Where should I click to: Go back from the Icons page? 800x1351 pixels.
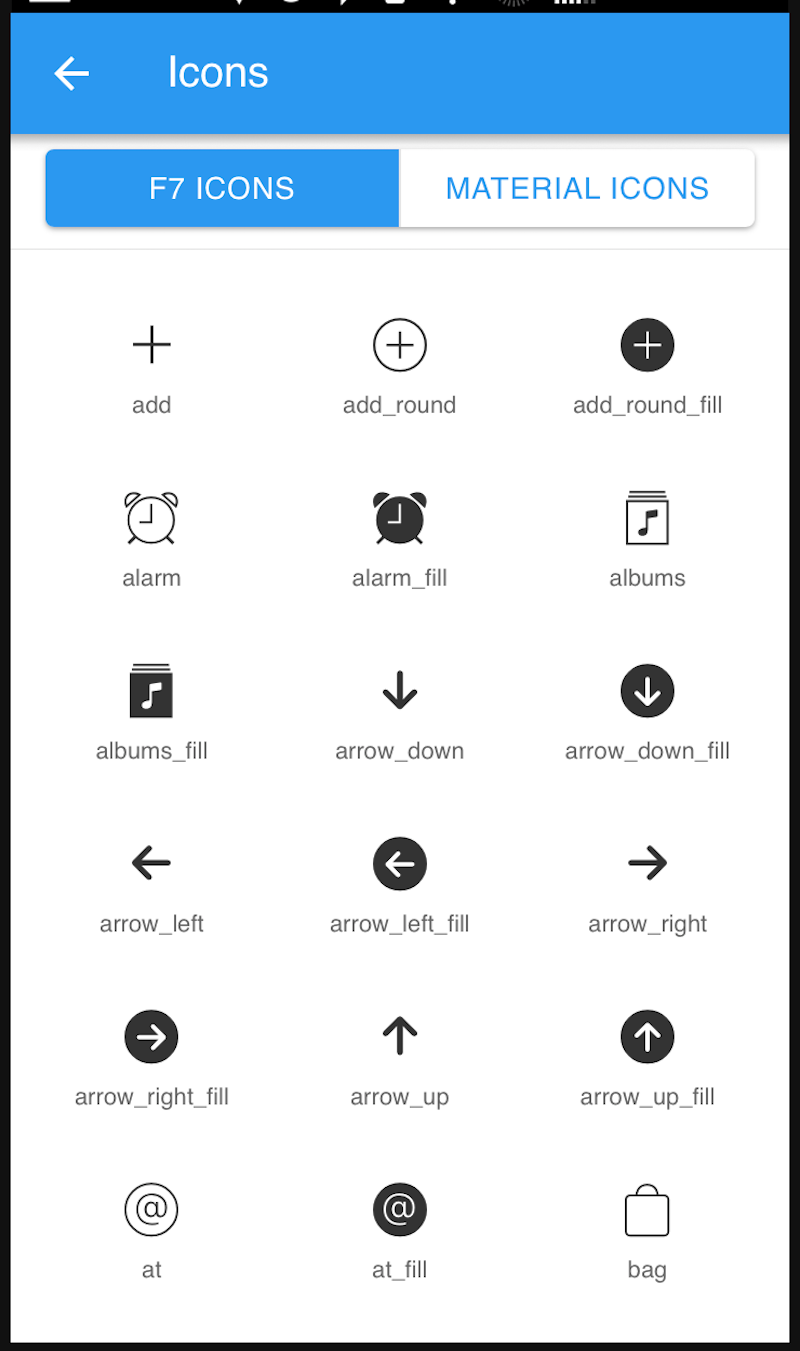pos(71,73)
